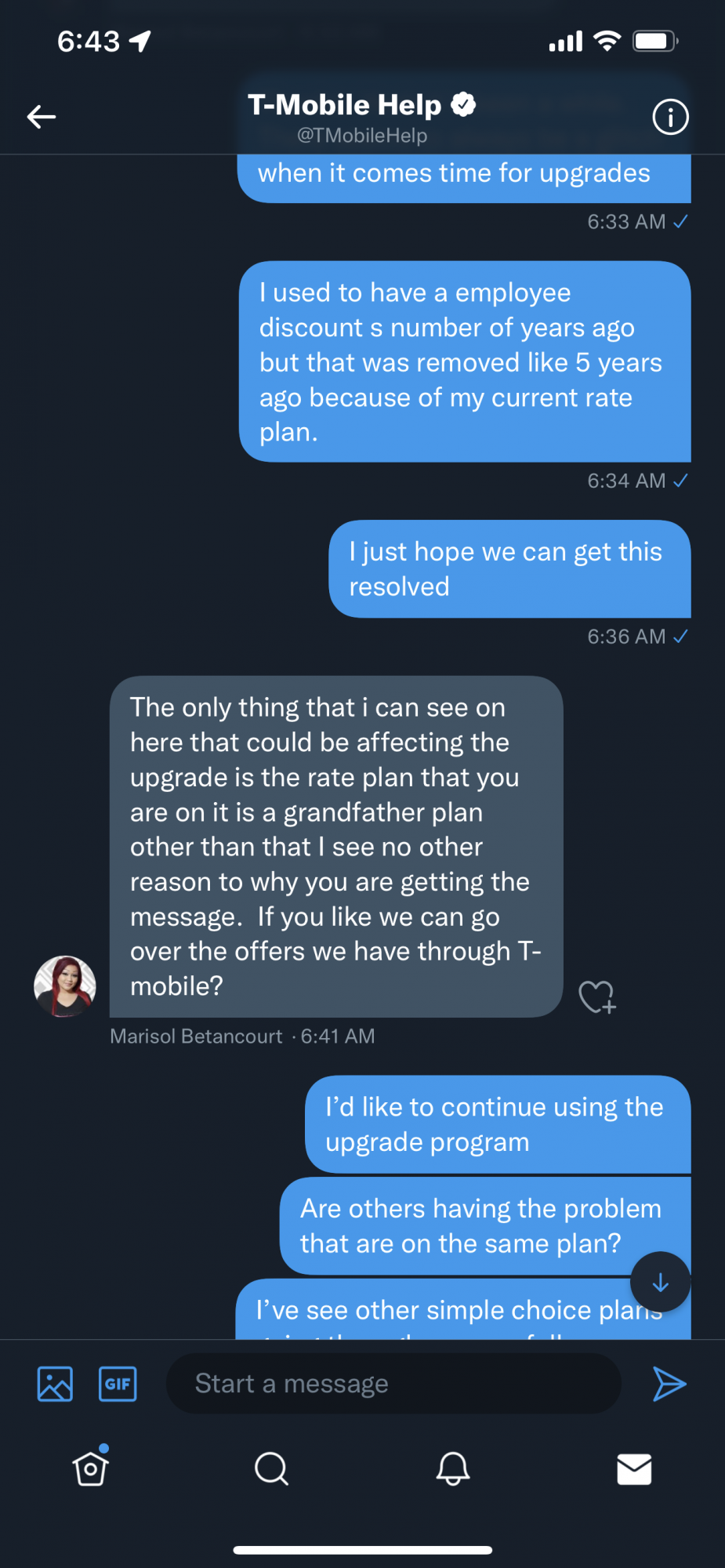Switch to the Home tab
725x1568 pixels.
[x=91, y=1468]
